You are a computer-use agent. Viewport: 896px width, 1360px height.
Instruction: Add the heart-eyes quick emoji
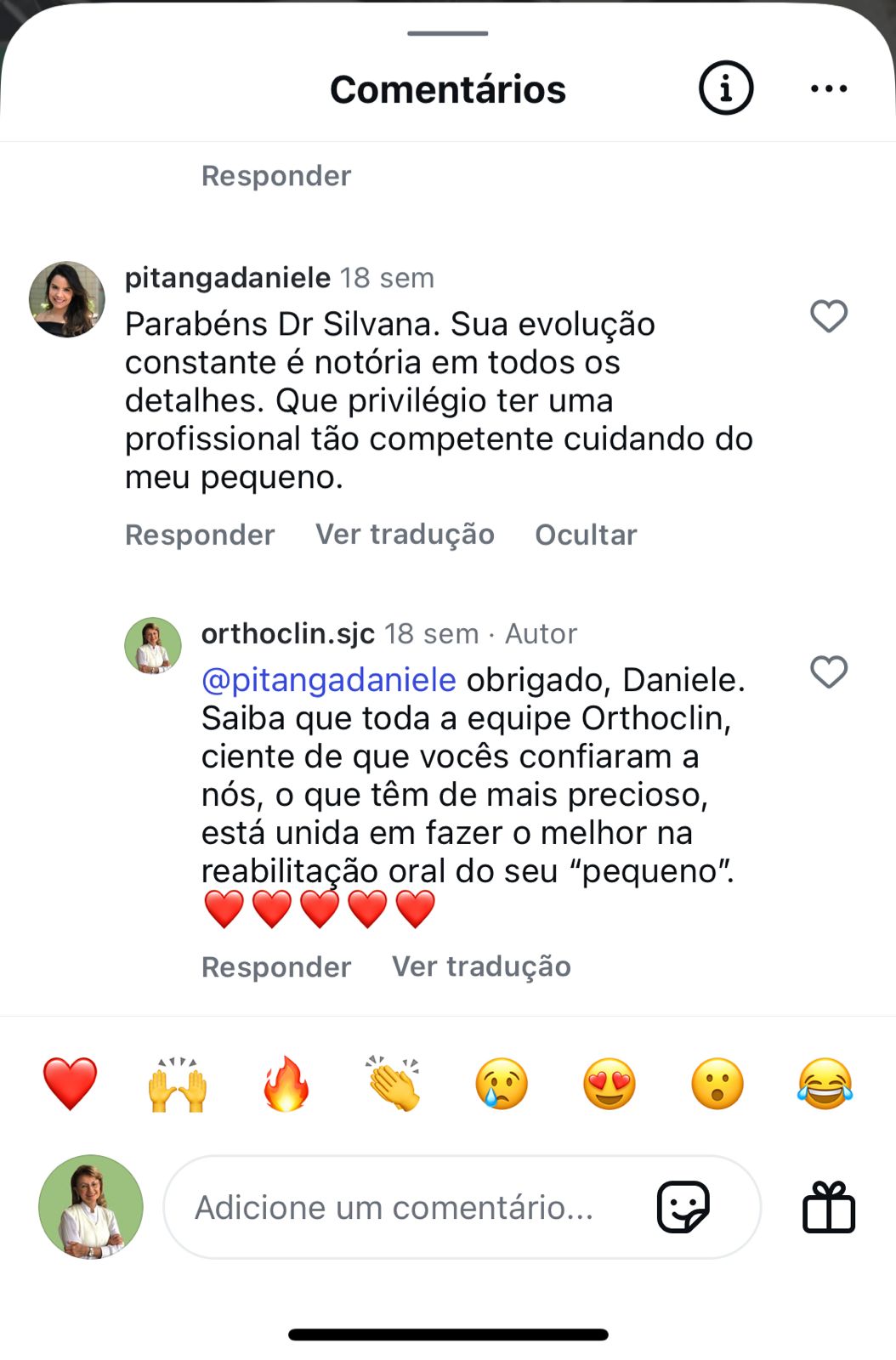tap(610, 1084)
